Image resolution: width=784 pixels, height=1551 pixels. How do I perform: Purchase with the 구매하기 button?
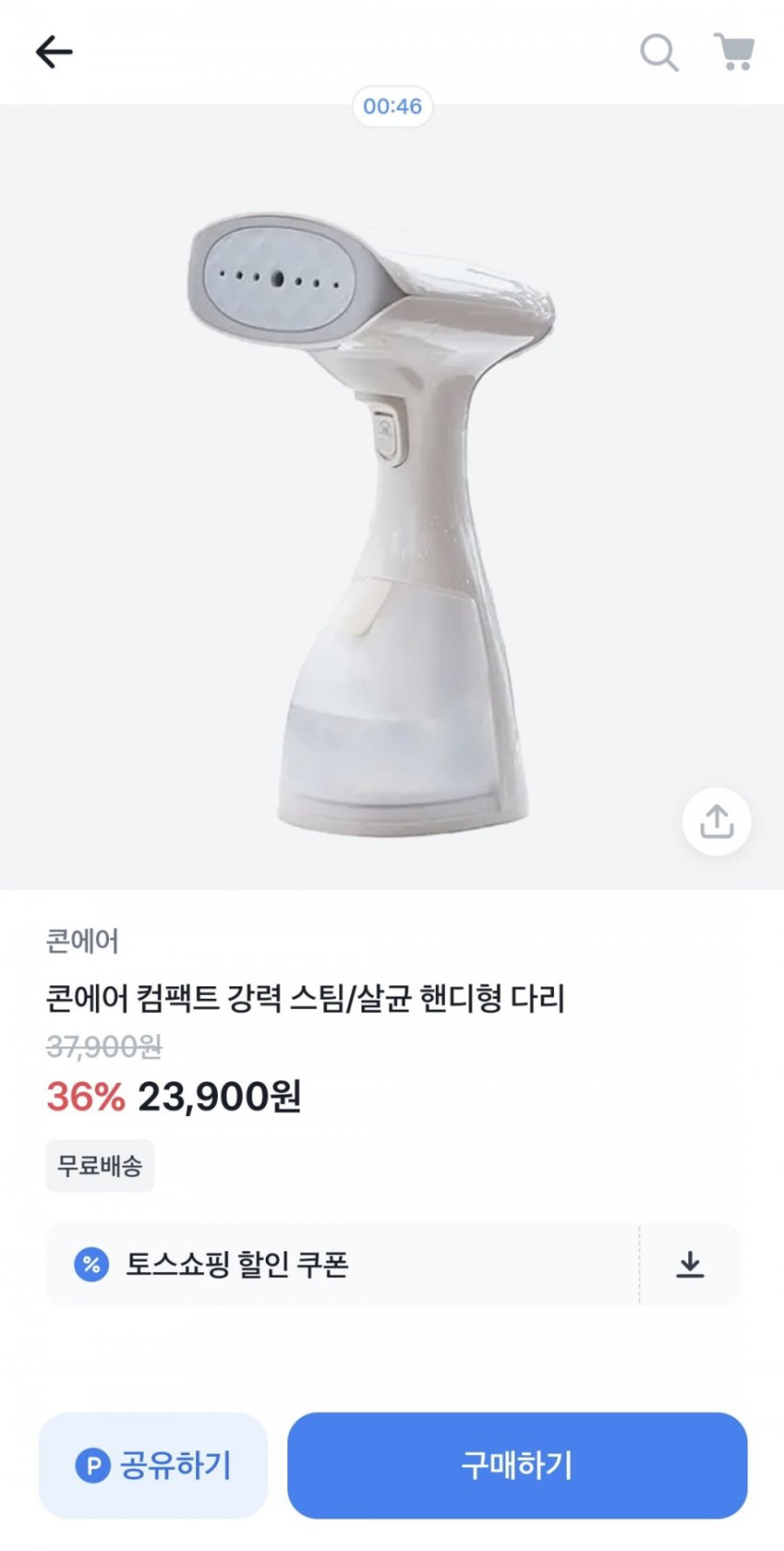click(x=517, y=1466)
